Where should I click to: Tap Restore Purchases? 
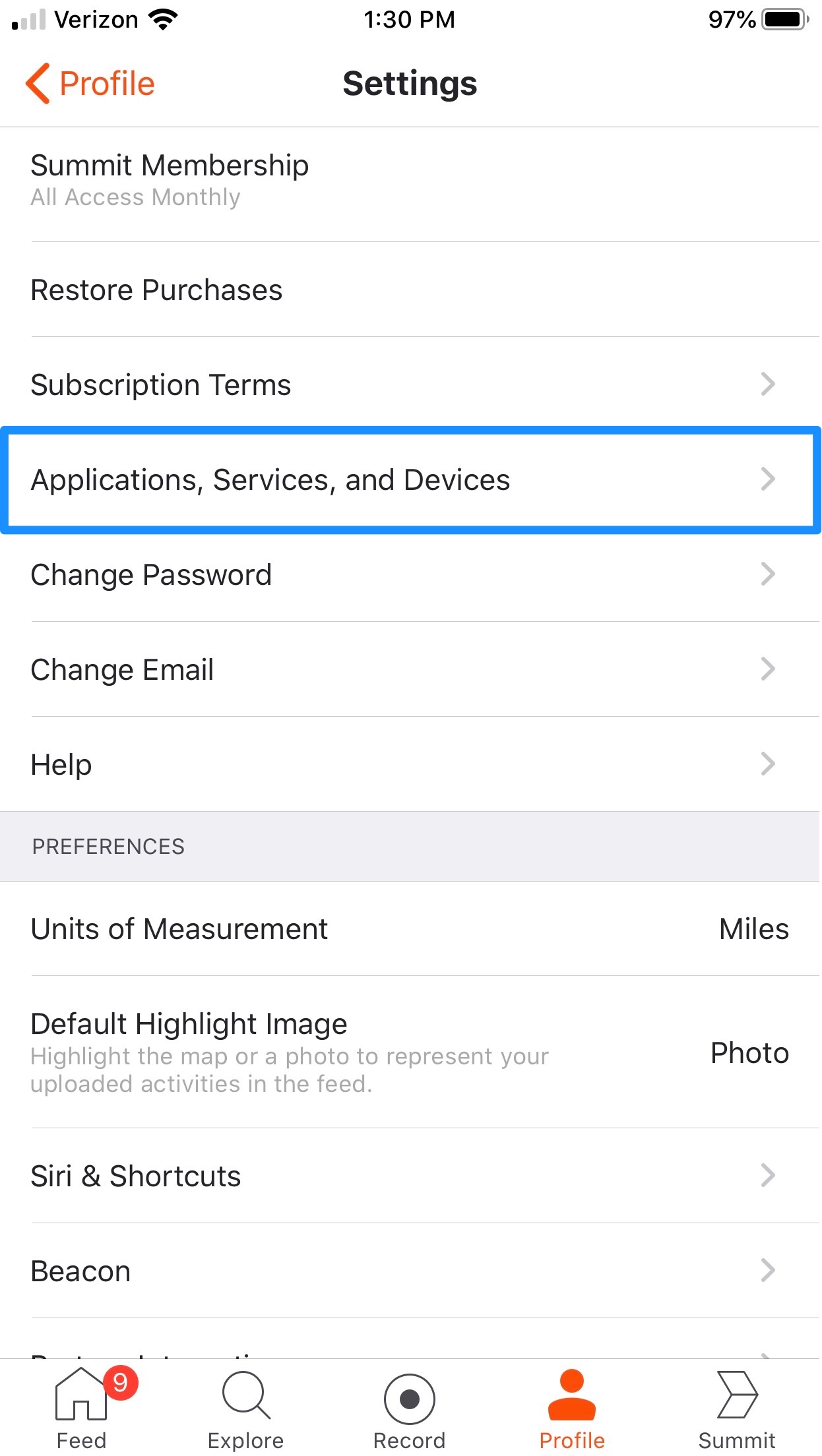coord(410,289)
